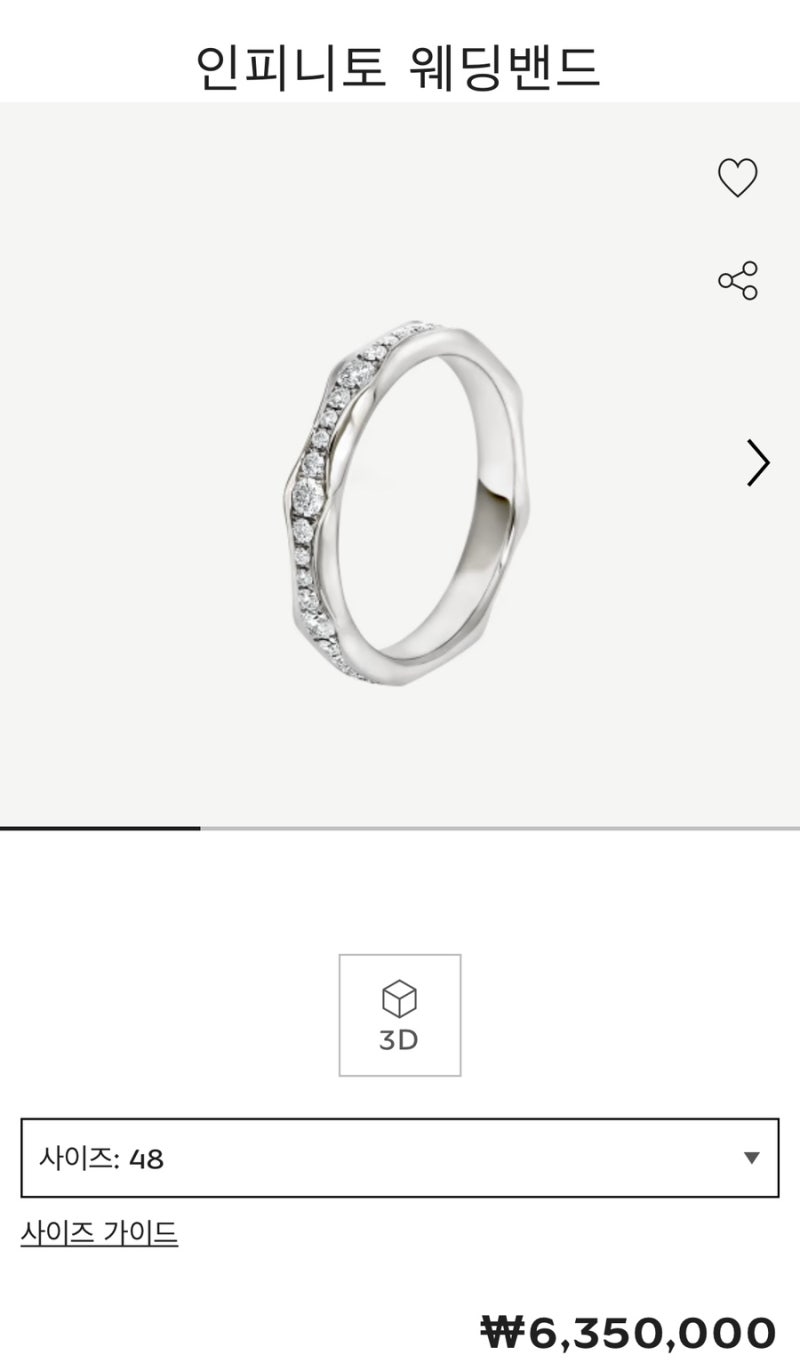Go to the next product image
This screenshot has width=800, height=1371.
point(758,463)
